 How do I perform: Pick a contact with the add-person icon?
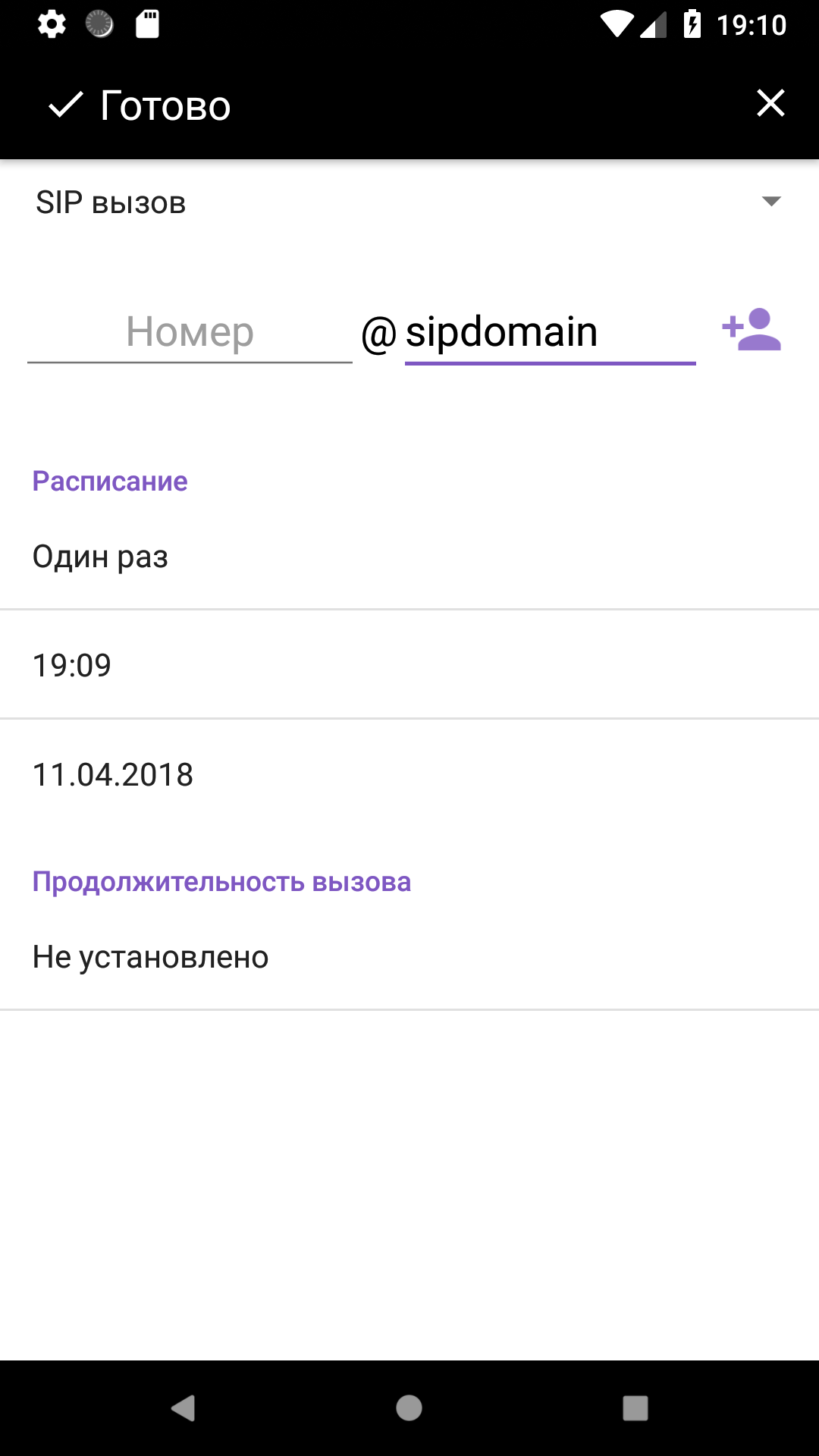click(x=752, y=330)
